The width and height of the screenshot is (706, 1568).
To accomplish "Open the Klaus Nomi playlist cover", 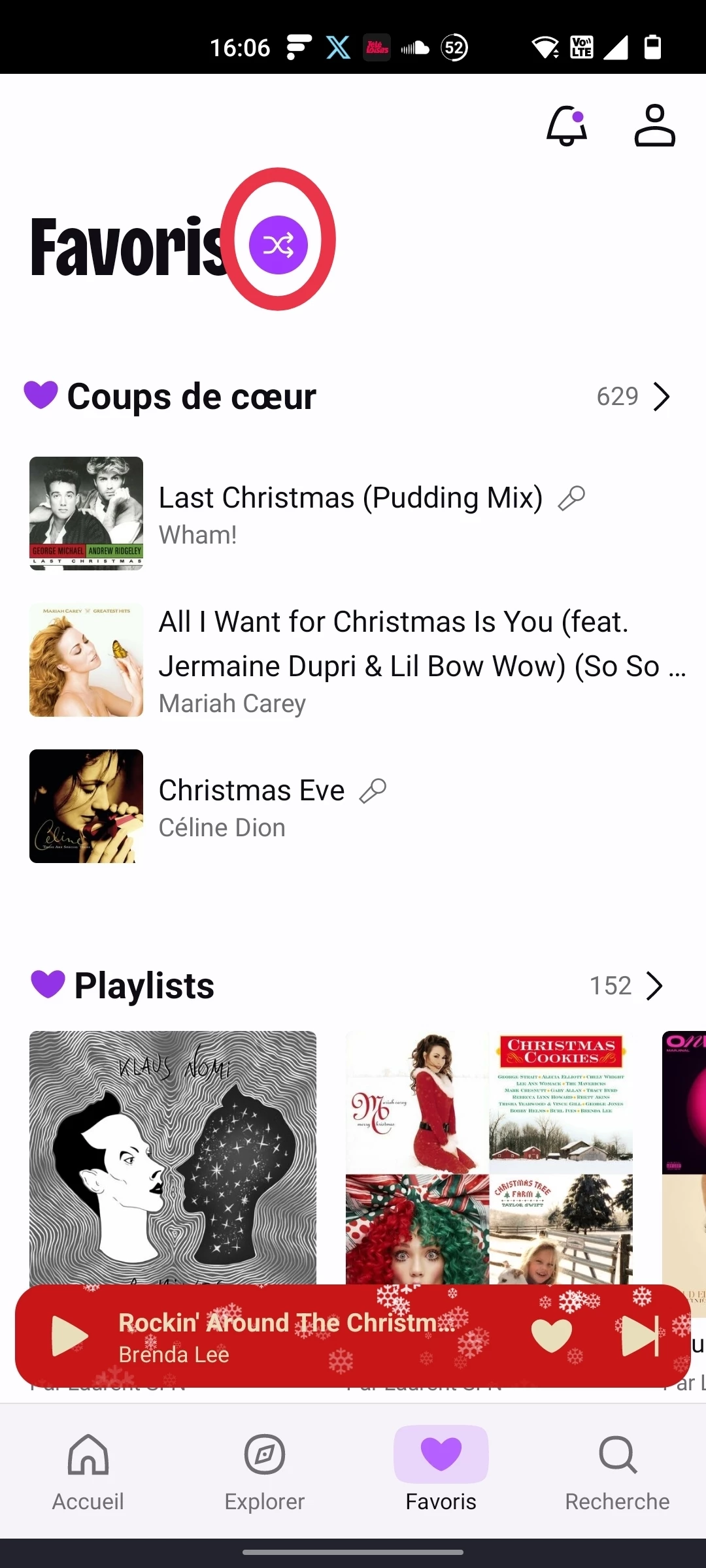I will point(173,1158).
